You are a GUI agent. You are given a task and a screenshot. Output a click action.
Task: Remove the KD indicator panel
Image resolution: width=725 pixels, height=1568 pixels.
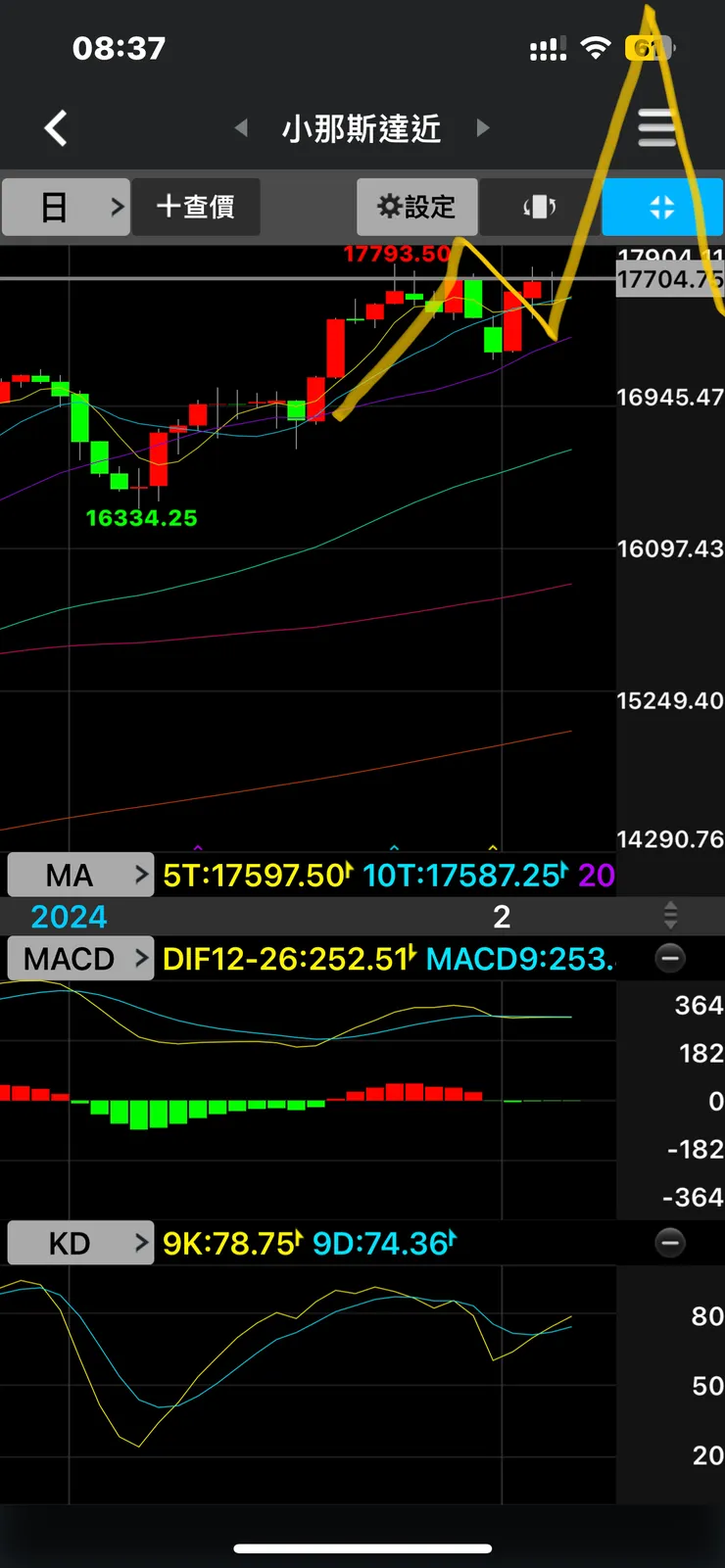(x=670, y=1243)
